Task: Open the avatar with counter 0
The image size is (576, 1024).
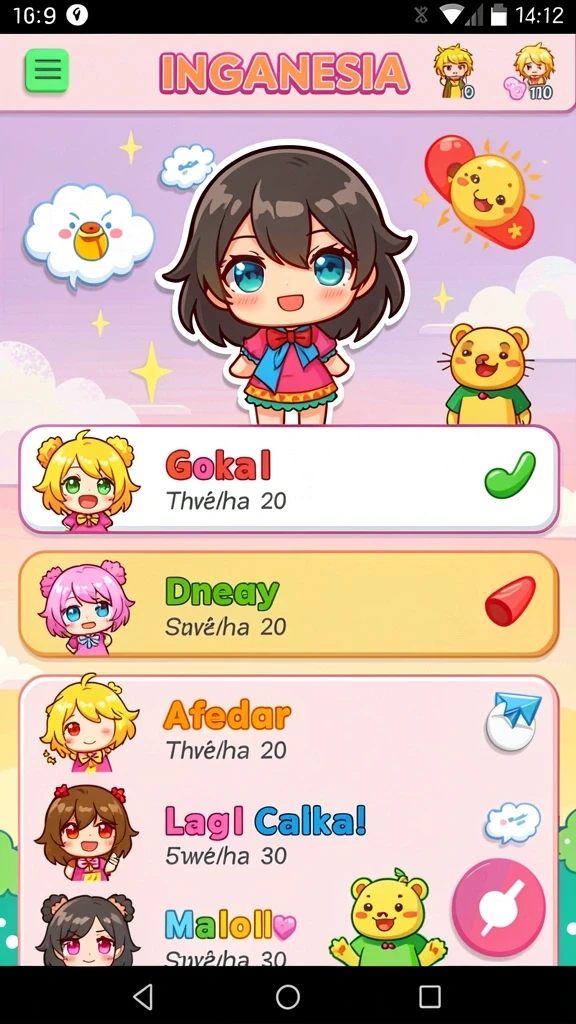Action: click(x=454, y=72)
